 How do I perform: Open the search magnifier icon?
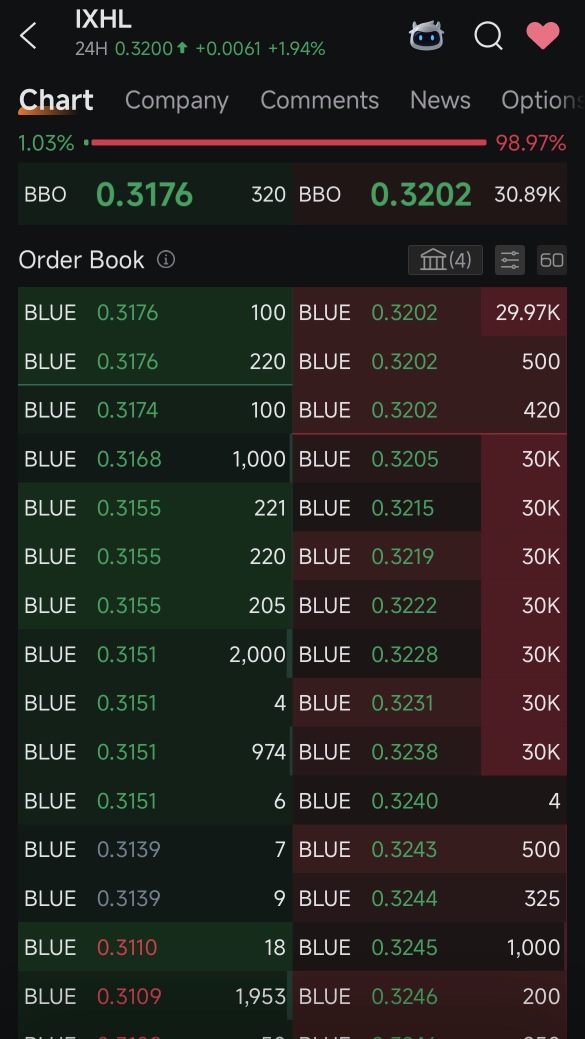coord(488,36)
